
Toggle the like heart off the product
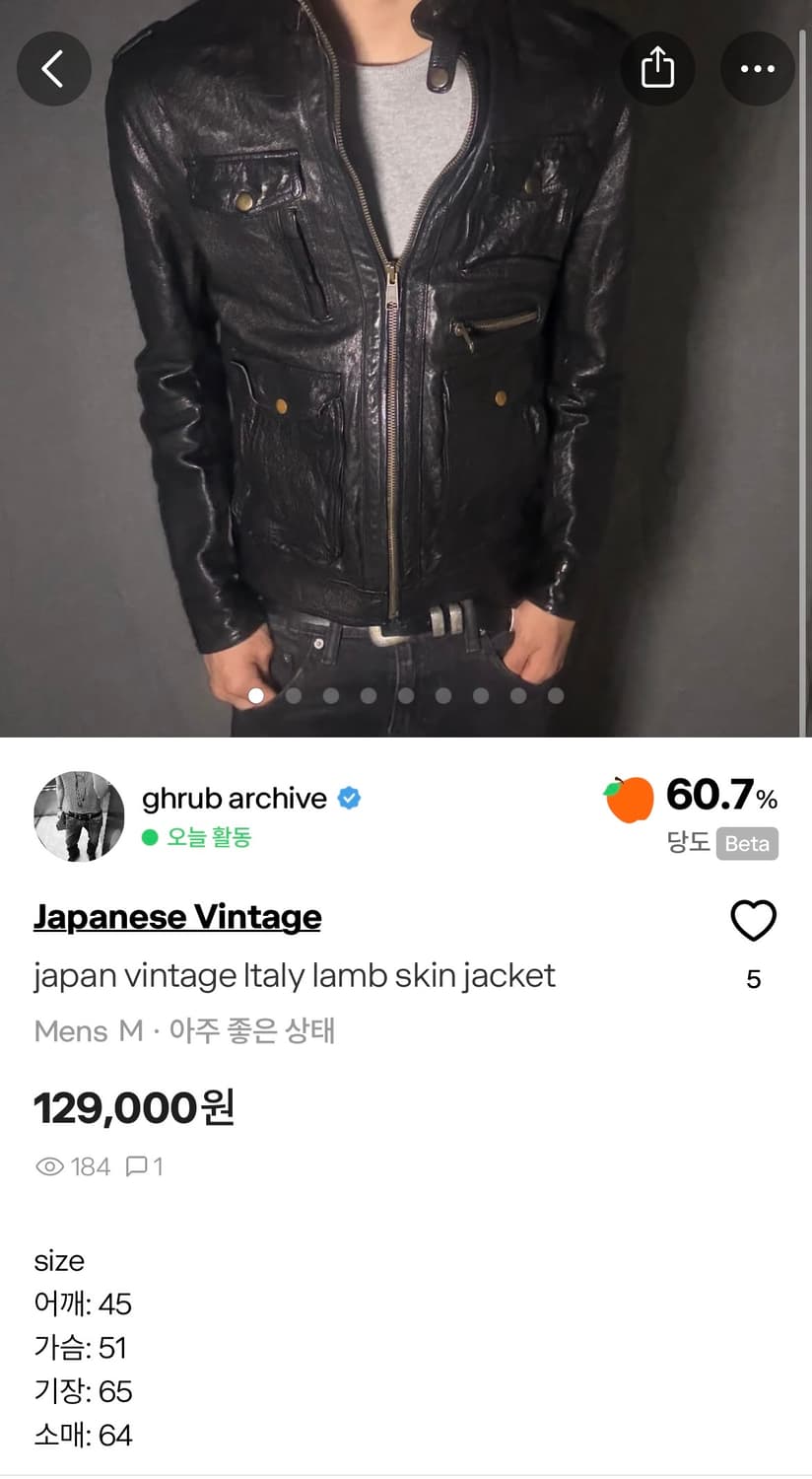click(753, 921)
